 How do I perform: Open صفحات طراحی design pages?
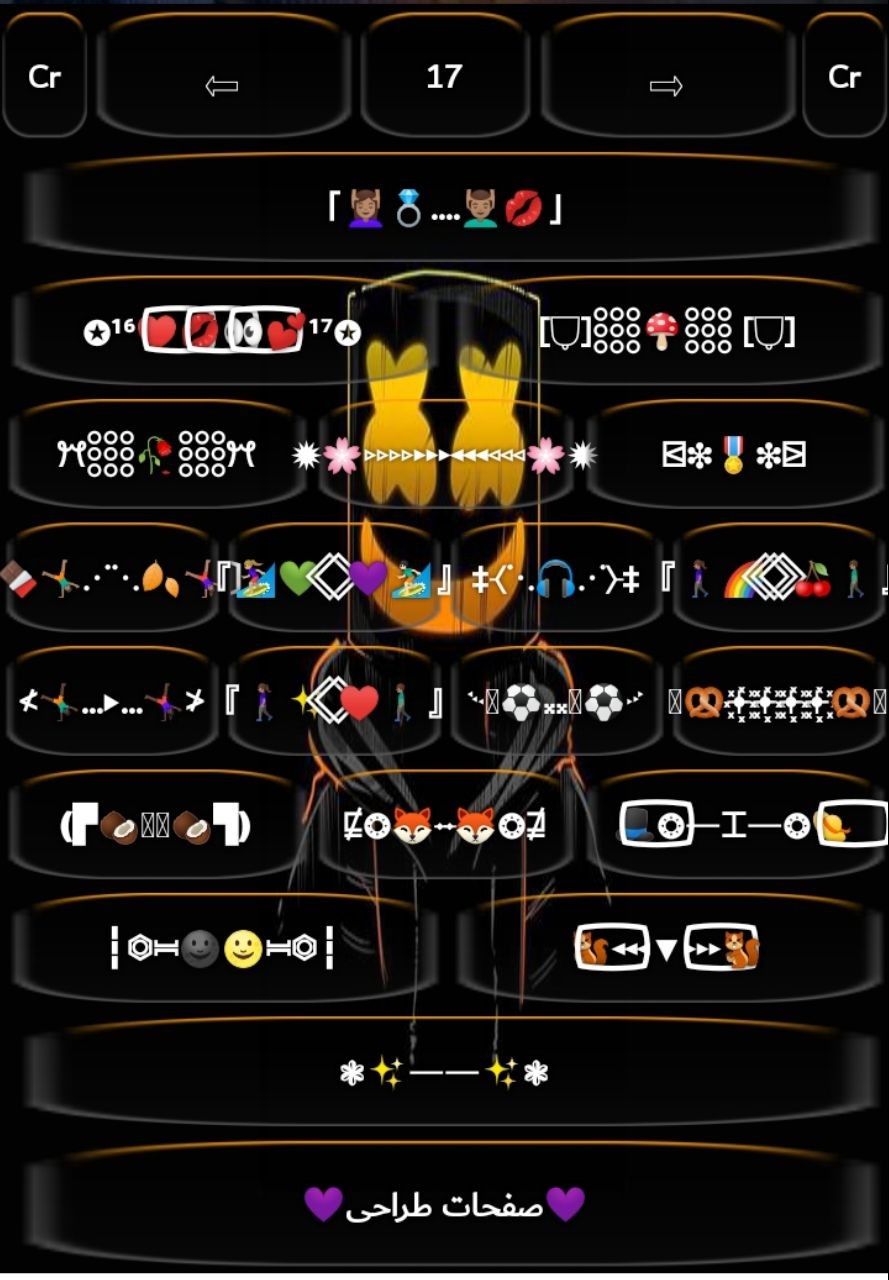(444, 1205)
